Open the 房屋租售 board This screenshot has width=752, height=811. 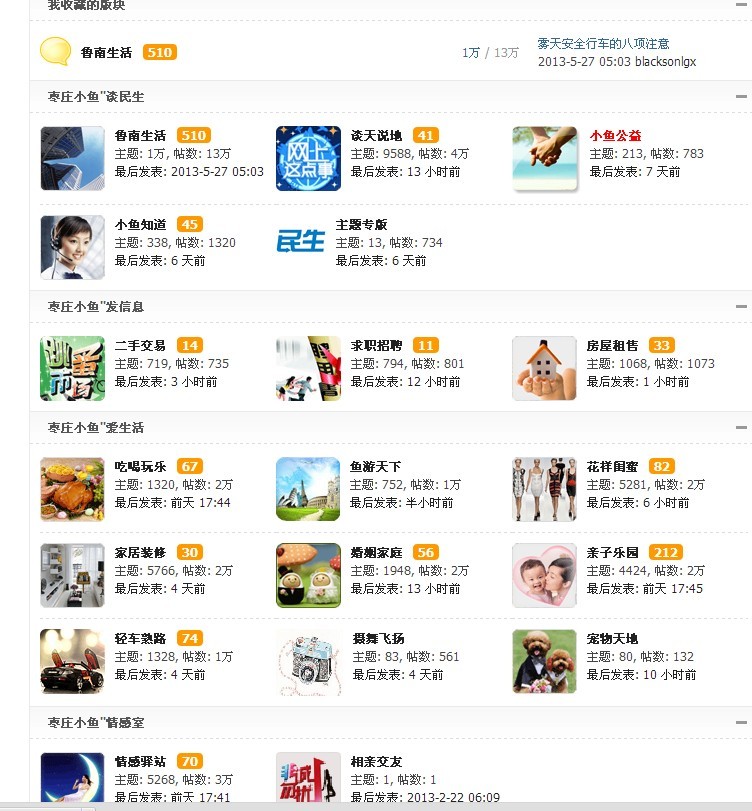pos(612,346)
